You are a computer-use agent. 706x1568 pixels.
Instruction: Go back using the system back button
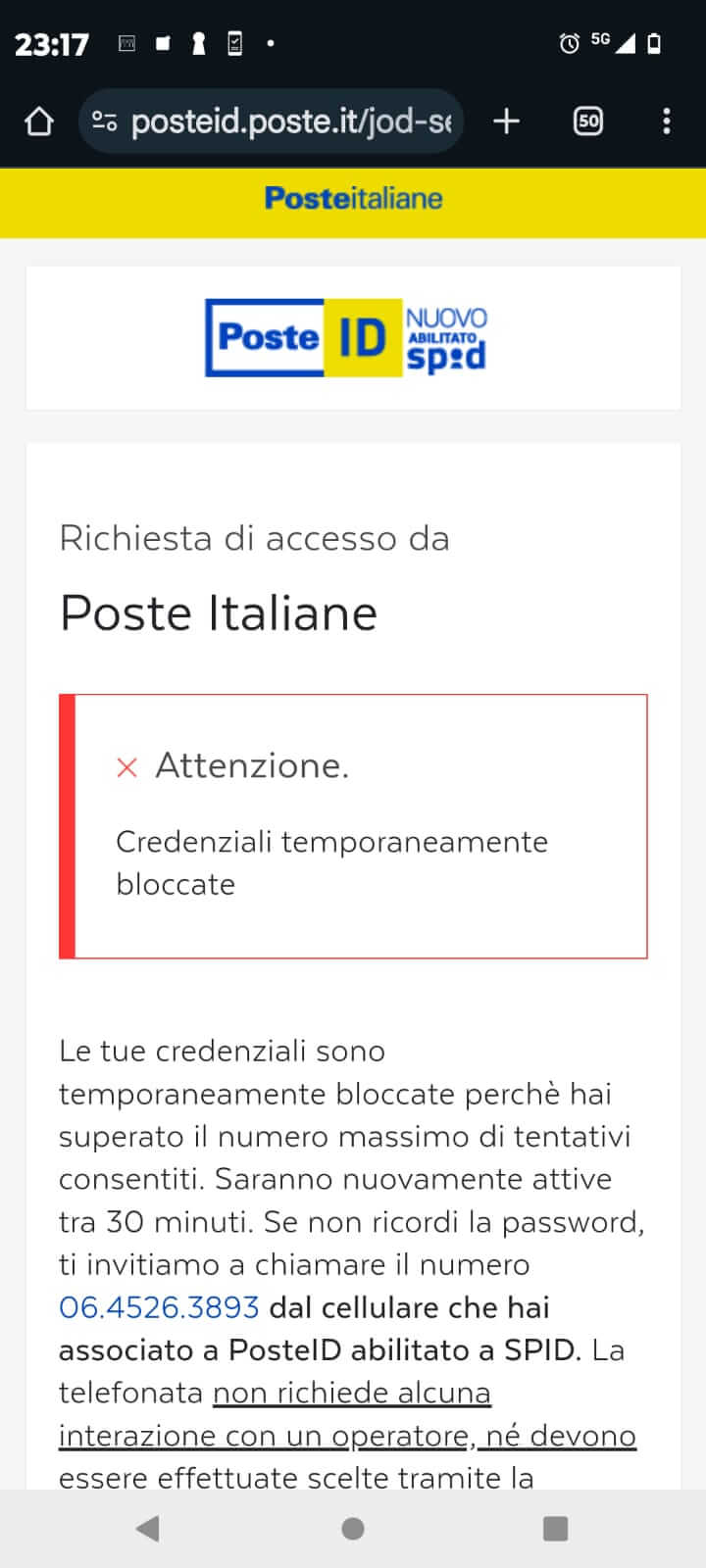tap(148, 1529)
